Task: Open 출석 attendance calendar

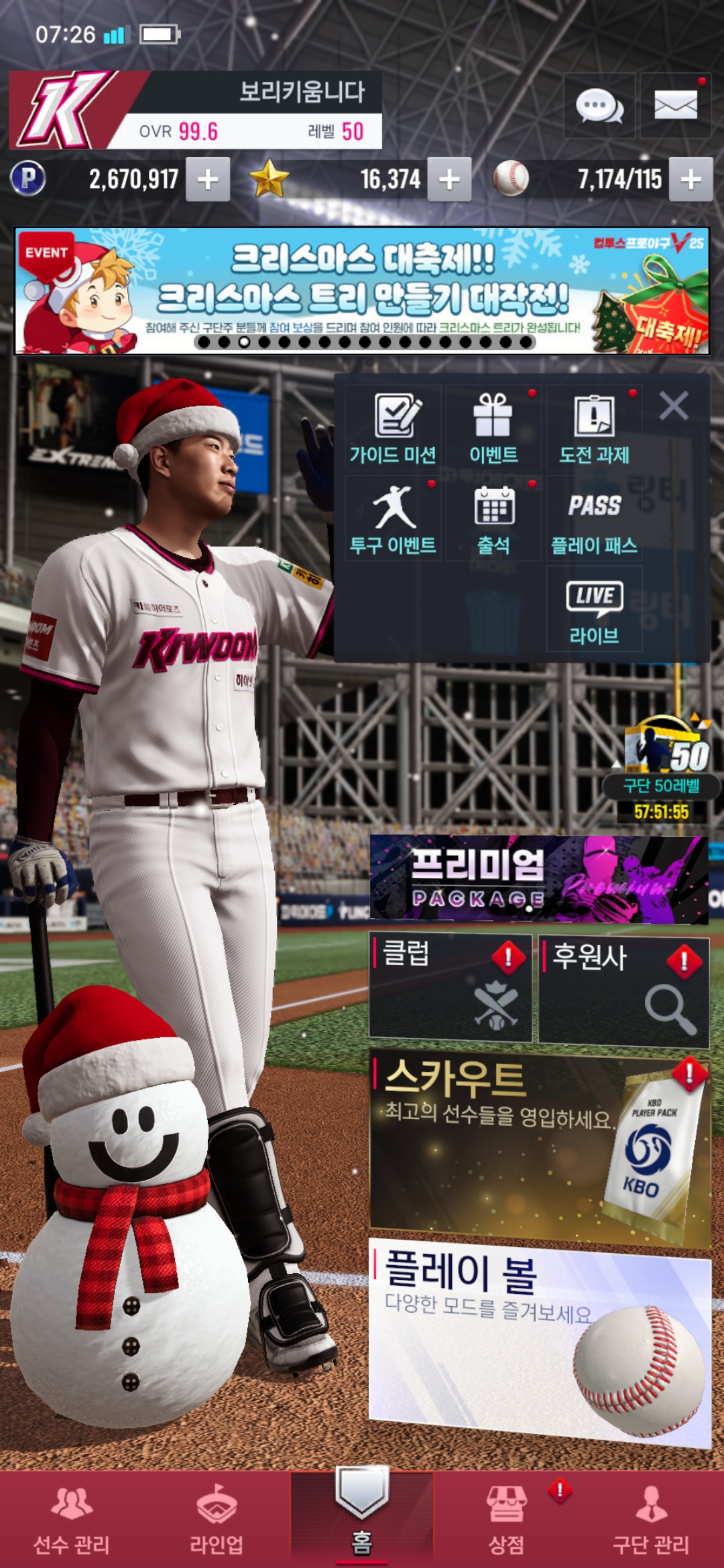Action: coord(493,519)
